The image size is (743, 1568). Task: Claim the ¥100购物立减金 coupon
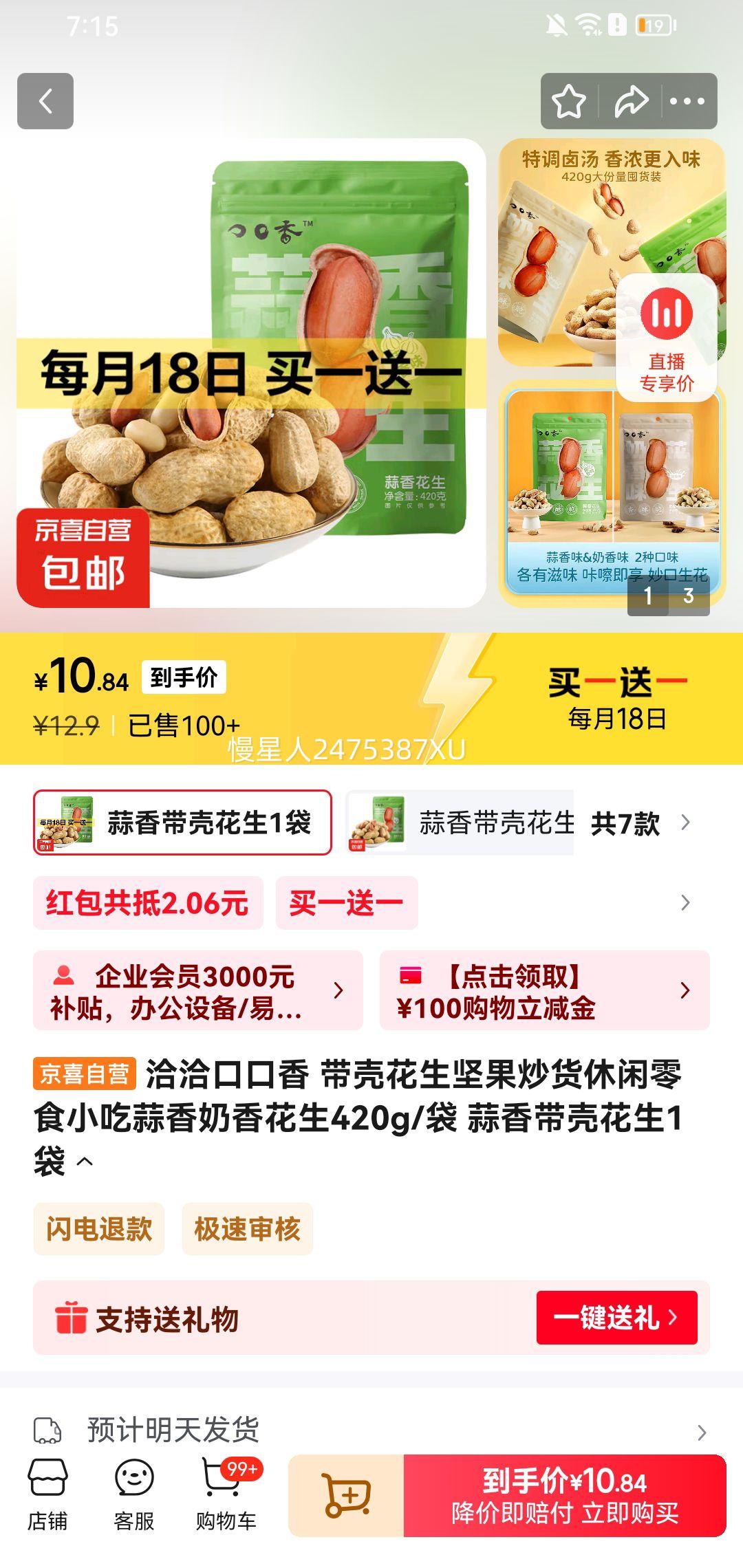pyautogui.click(x=544, y=991)
